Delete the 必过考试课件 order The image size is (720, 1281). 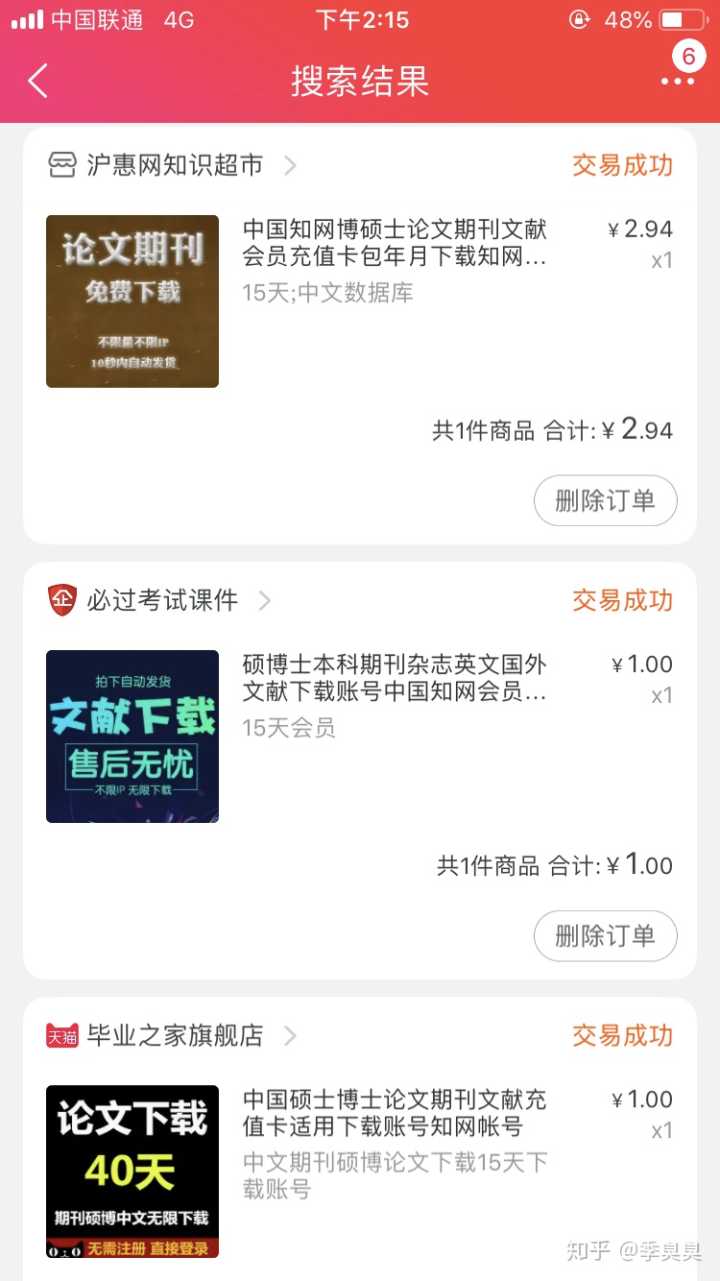click(605, 936)
